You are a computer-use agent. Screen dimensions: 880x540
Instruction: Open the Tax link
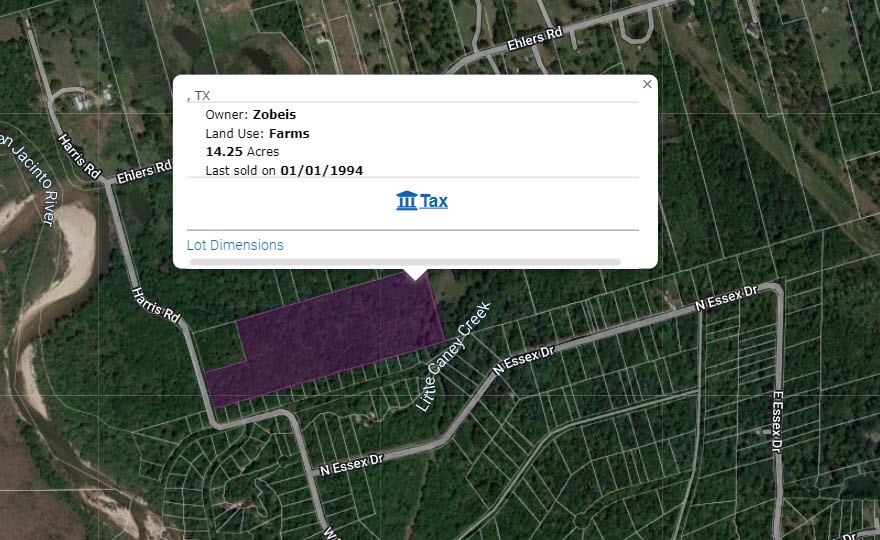422,201
